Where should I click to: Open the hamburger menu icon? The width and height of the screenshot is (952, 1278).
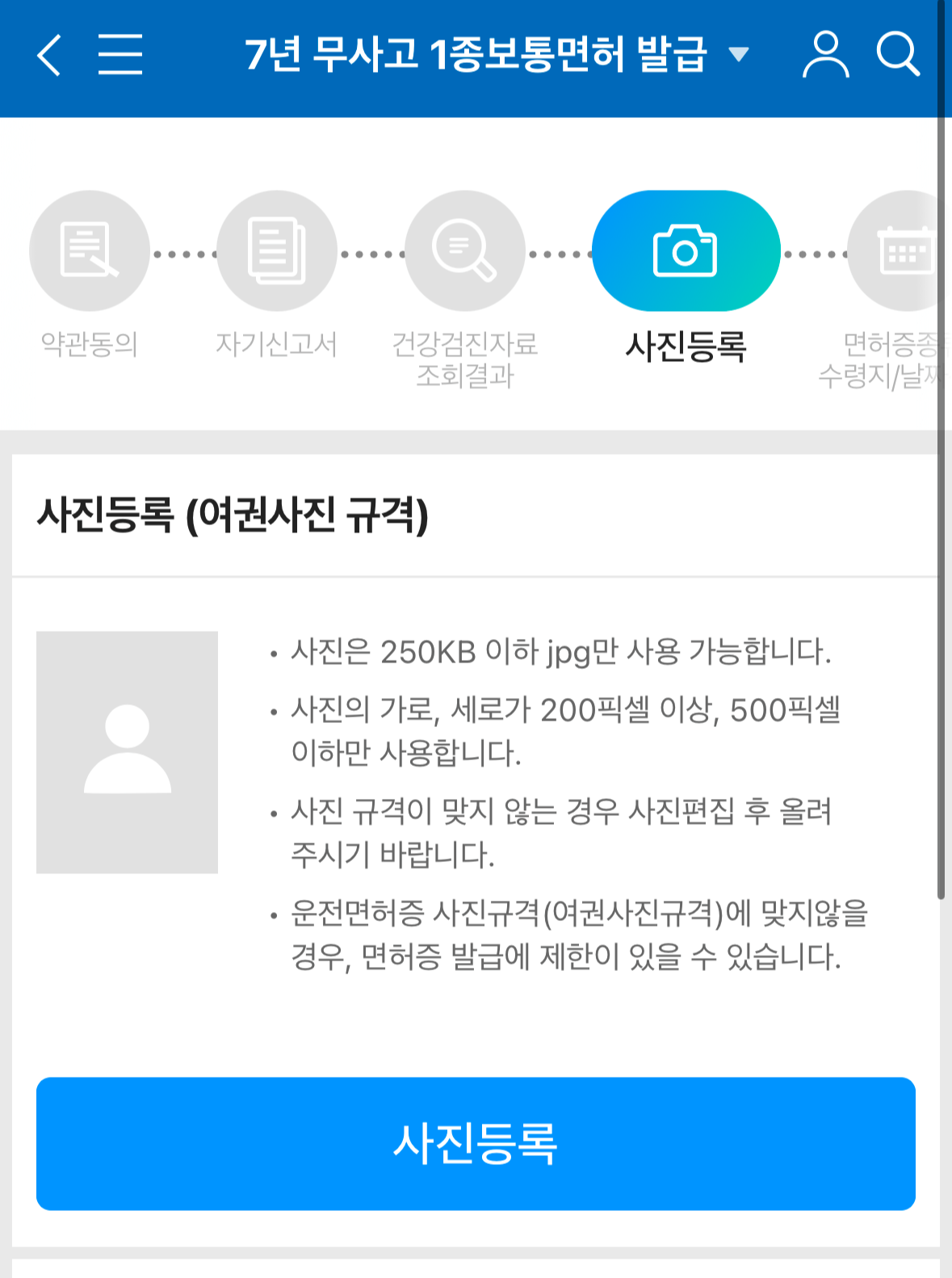120,55
